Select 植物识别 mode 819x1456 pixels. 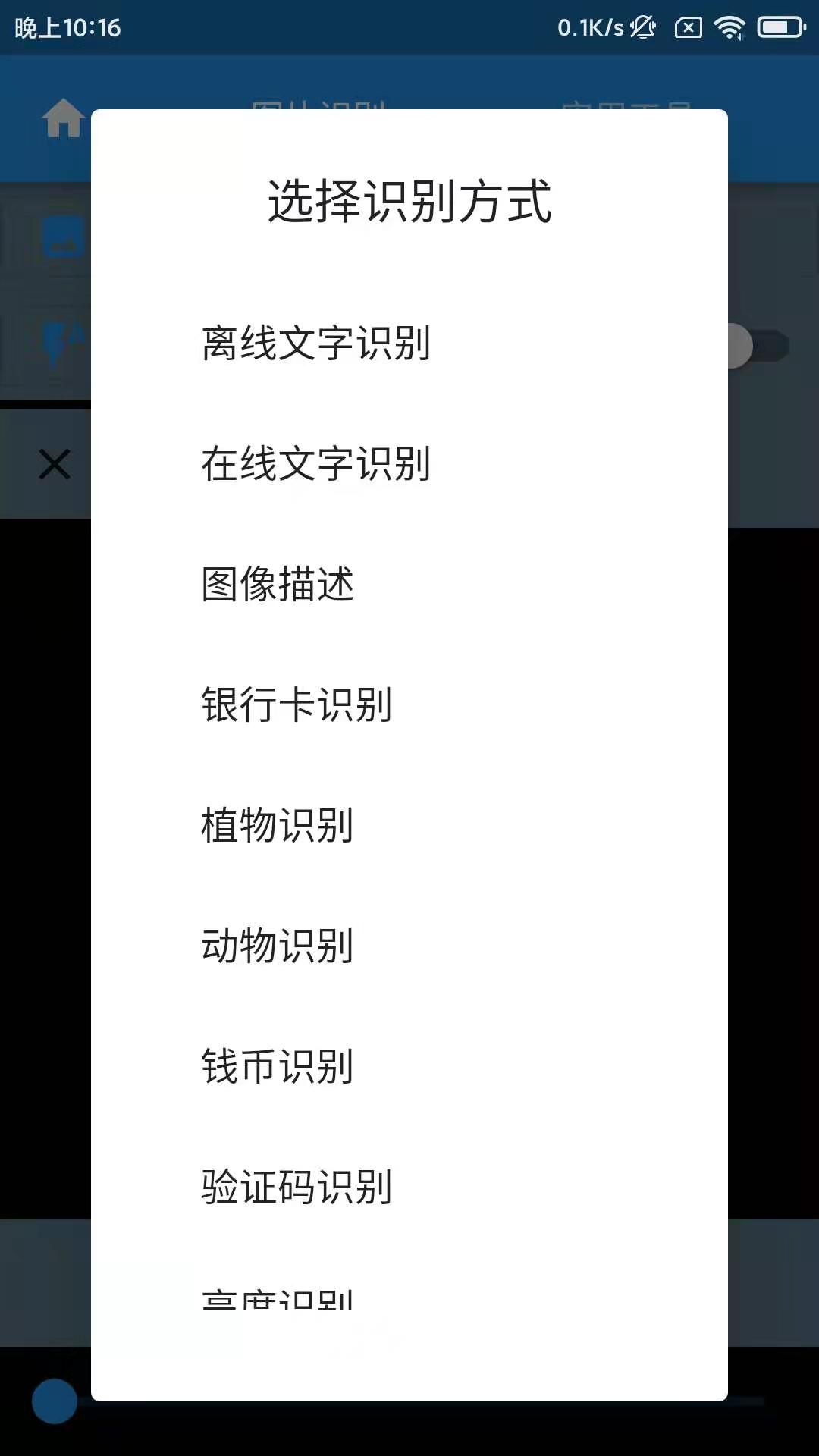pos(278,825)
